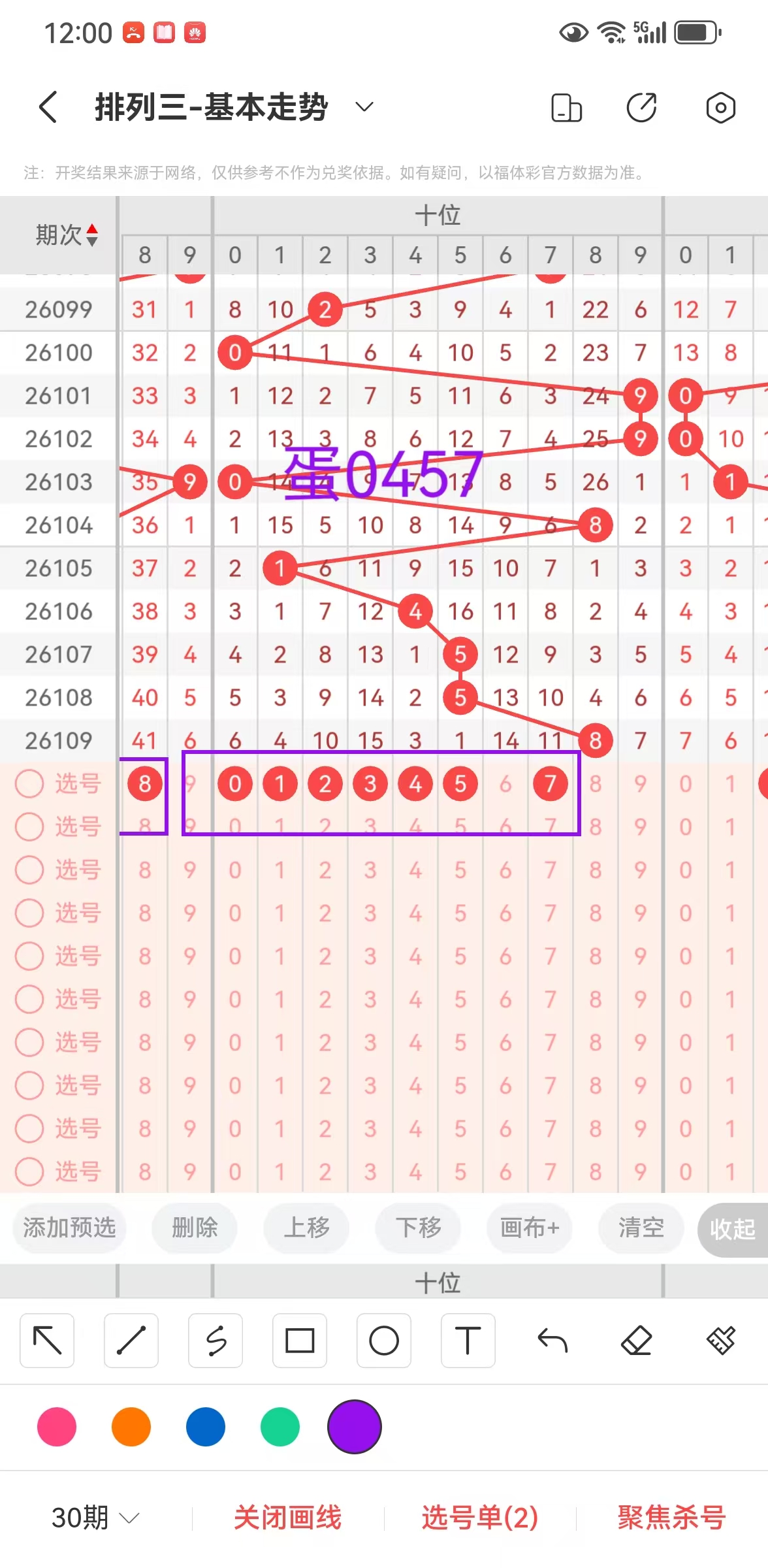Select the straight line drawing tool
Viewport: 768px width, 1568px height.
point(131,1341)
